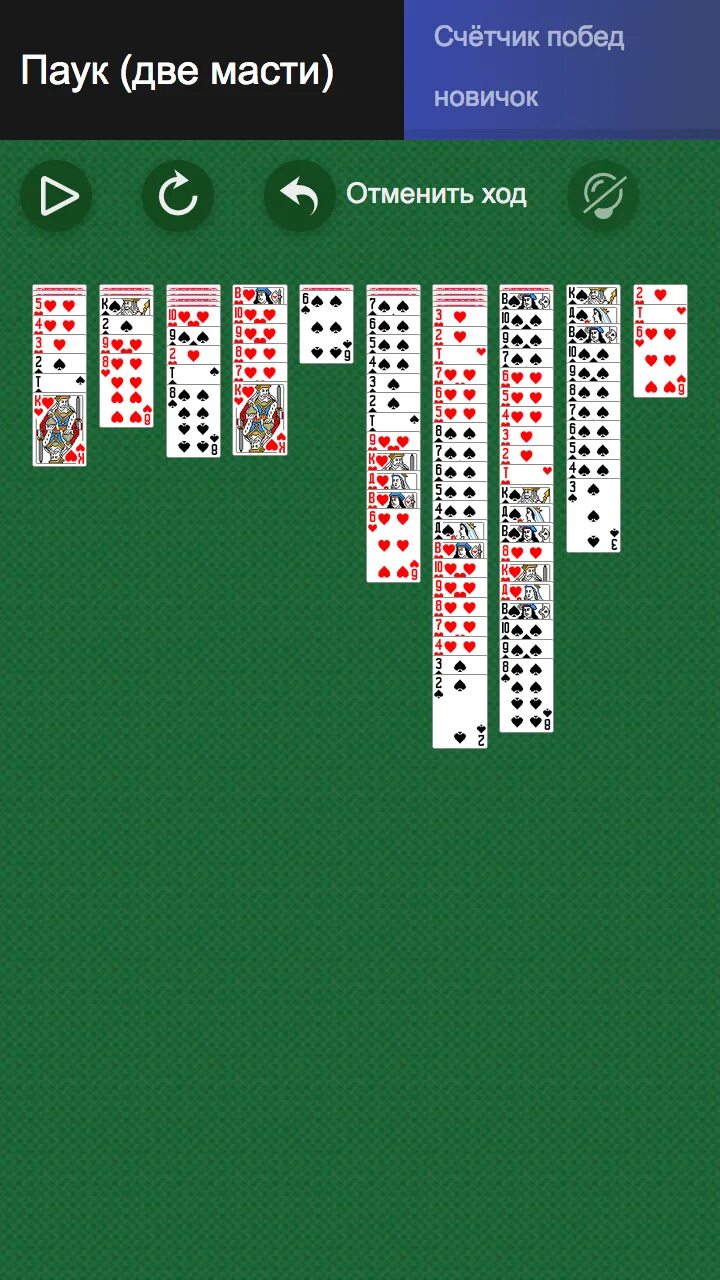Screen dimensions: 720x1280
Task: Select the king of hearts in the first column
Action: point(59,430)
